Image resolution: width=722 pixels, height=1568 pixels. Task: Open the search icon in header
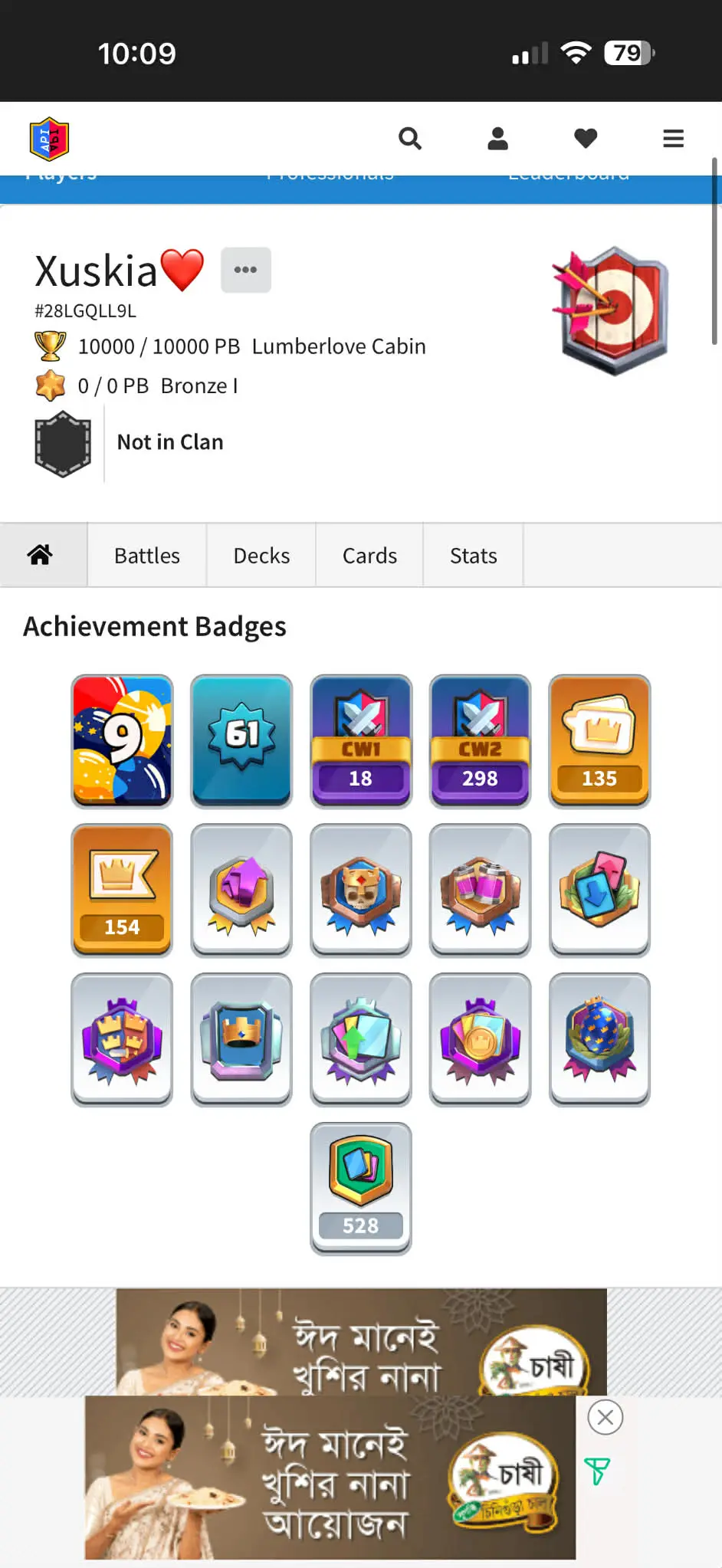[410, 139]
